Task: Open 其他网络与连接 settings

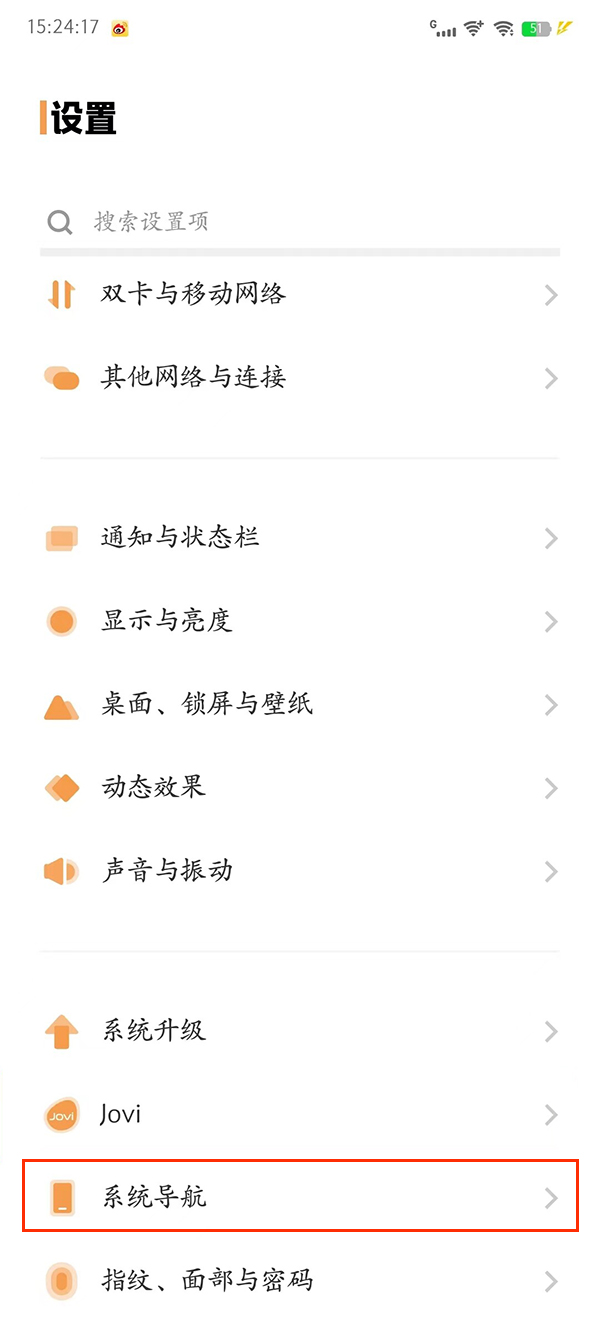Action: pos(300,378)
